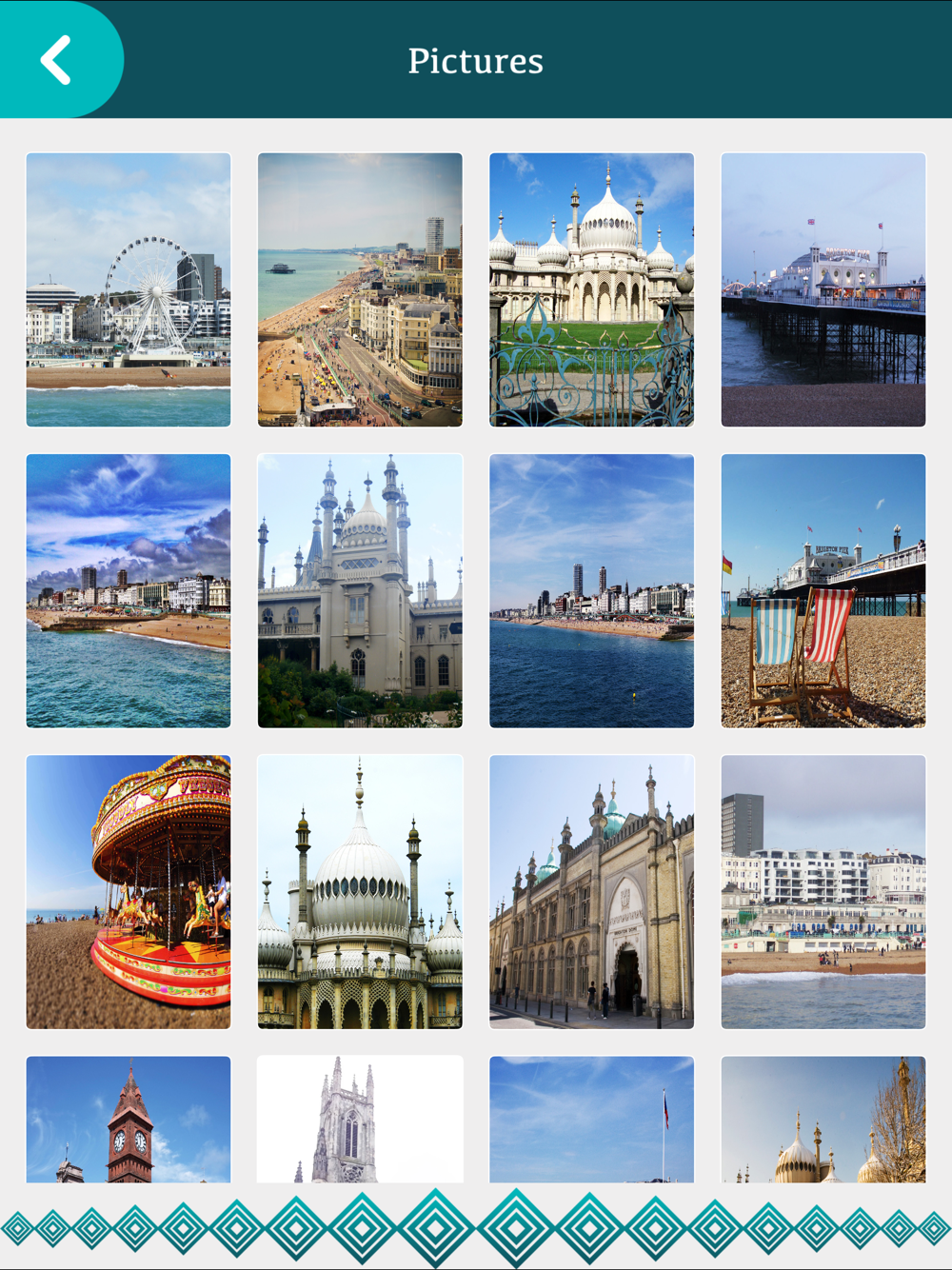Screen dimensions: 952x1270
Task: View the pavilion behind blue gate photo
Action: click(591, 289)
